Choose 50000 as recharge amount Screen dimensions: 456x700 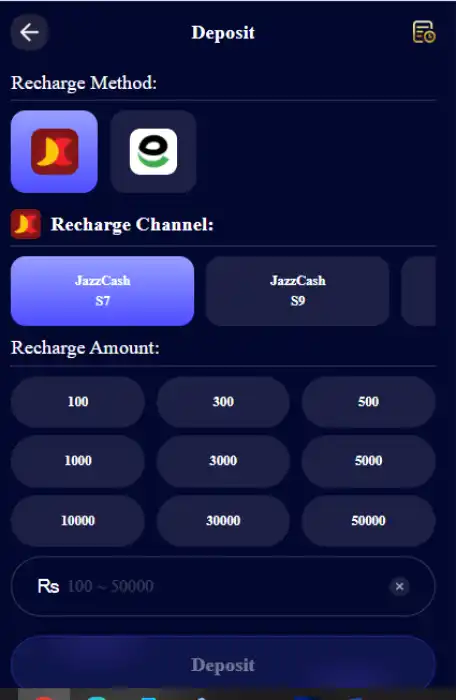tap(368, 521)
